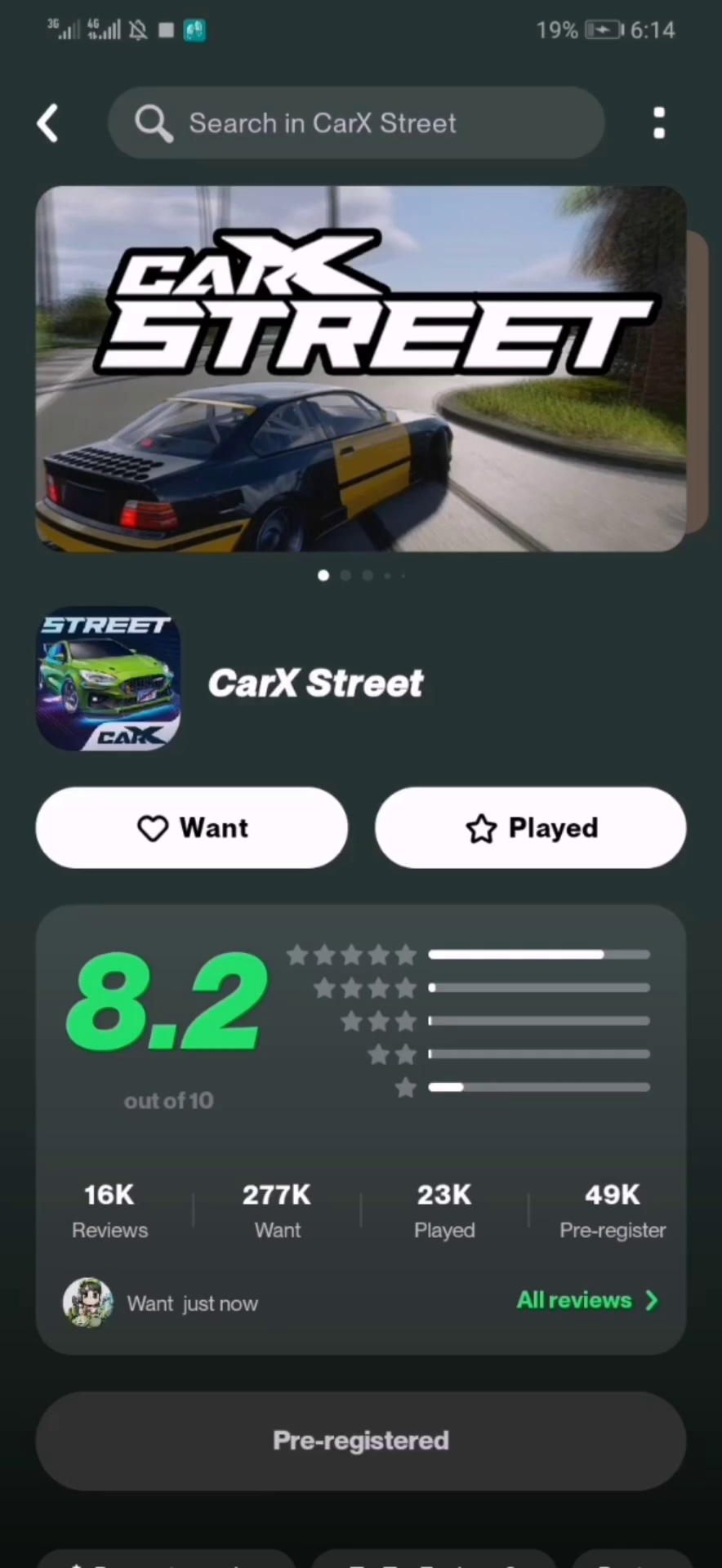The image size is (722, 1568).
Task: Expand All reviews via the chevron arrow
Action: [651, 1300]
